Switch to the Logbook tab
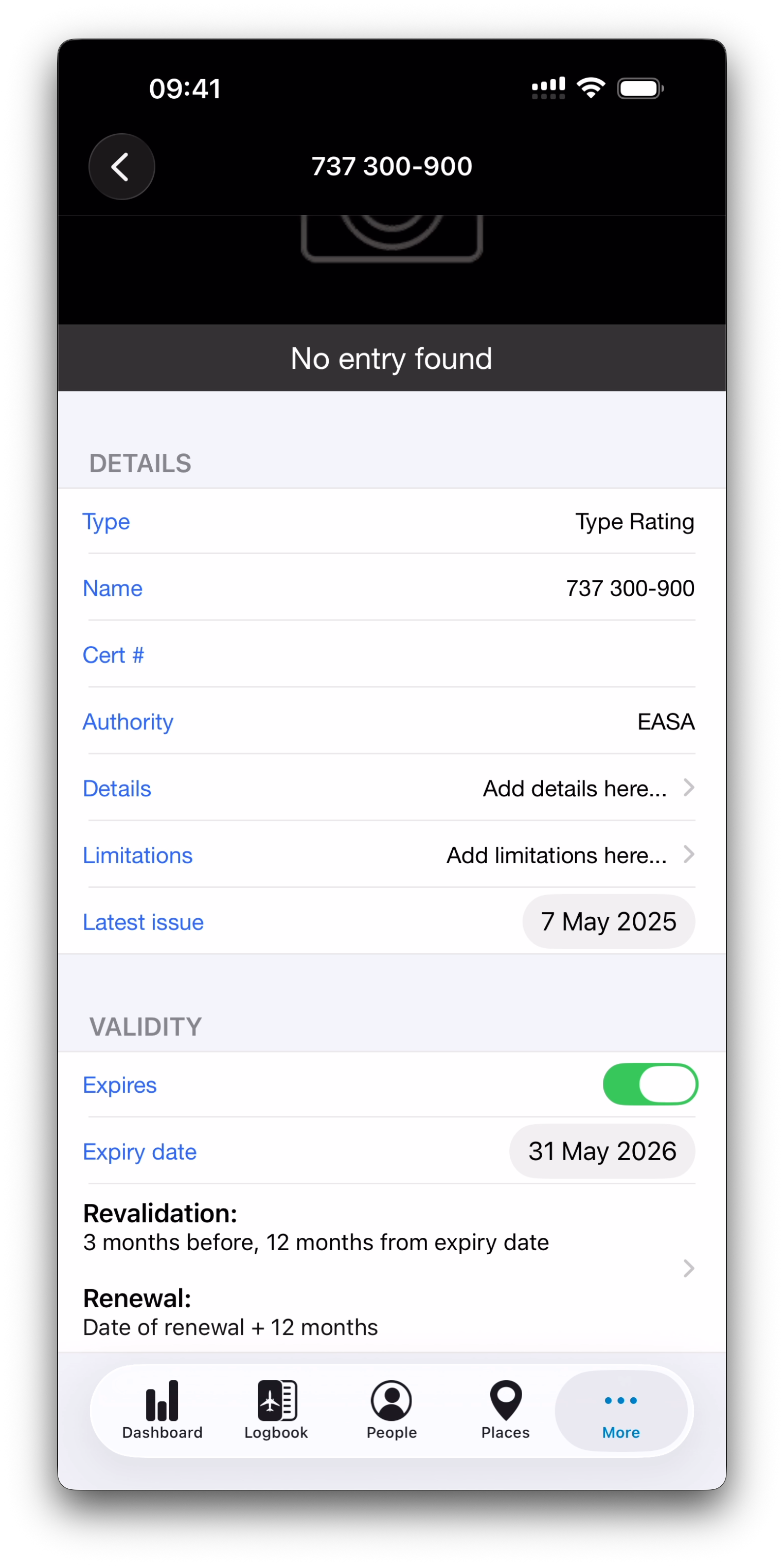The height and width of the screenshot is (1566, 784). coord(277,1410)
